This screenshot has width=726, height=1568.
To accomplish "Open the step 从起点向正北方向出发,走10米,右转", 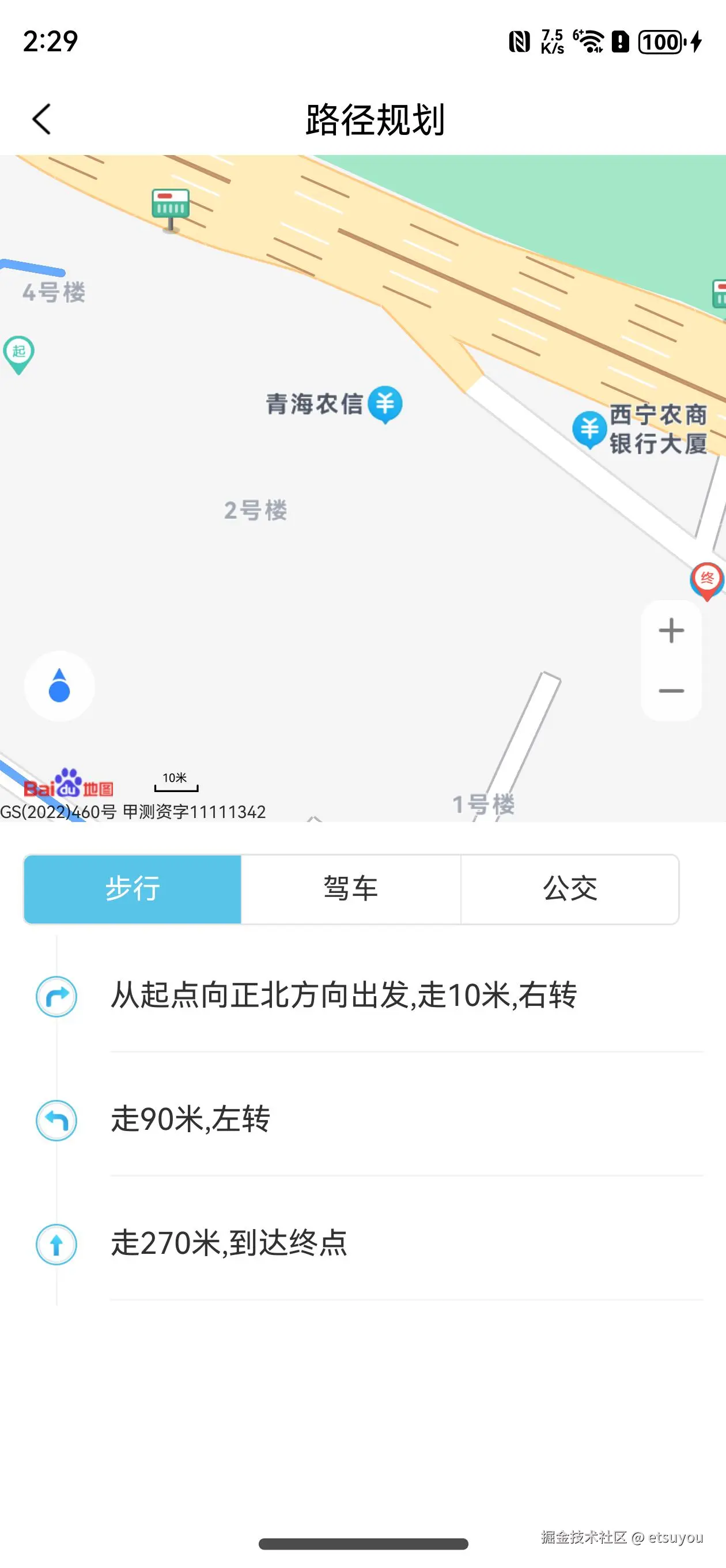I will pos(344,996).
